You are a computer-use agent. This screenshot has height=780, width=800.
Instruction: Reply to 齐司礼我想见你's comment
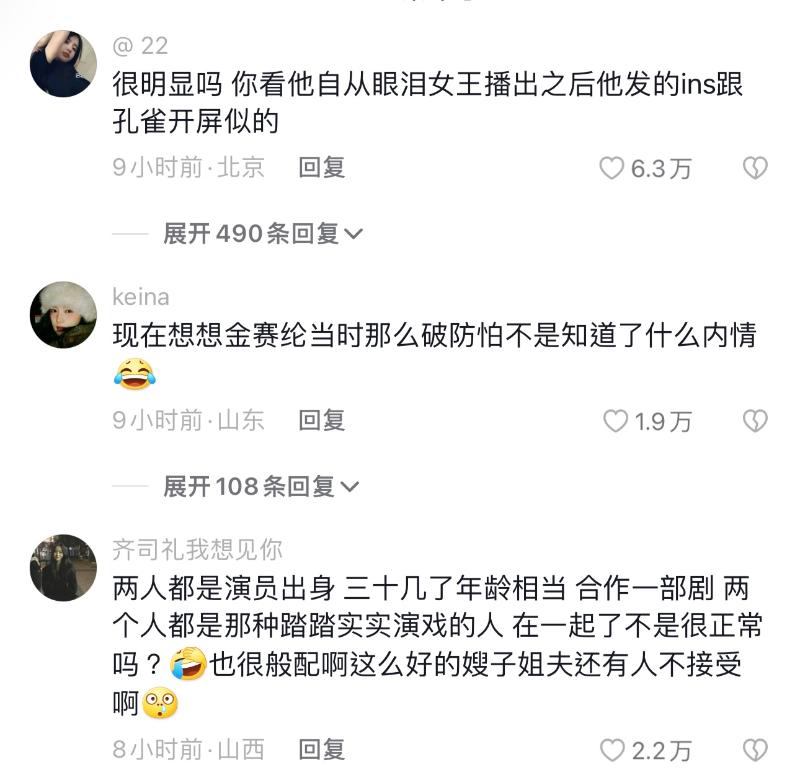point(321,749)
